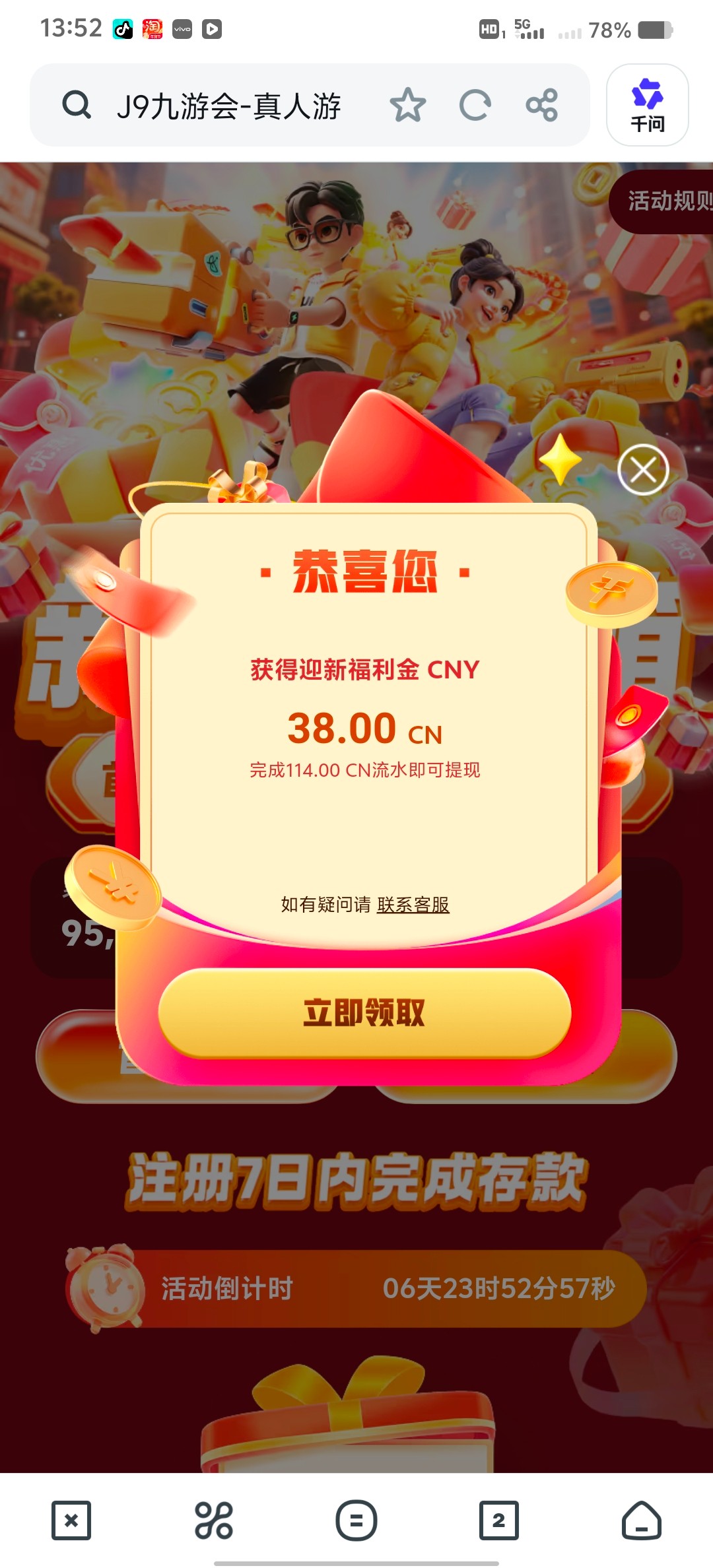Reload the current page
The width and height of the screenshot is (713, 1568).
475,106
